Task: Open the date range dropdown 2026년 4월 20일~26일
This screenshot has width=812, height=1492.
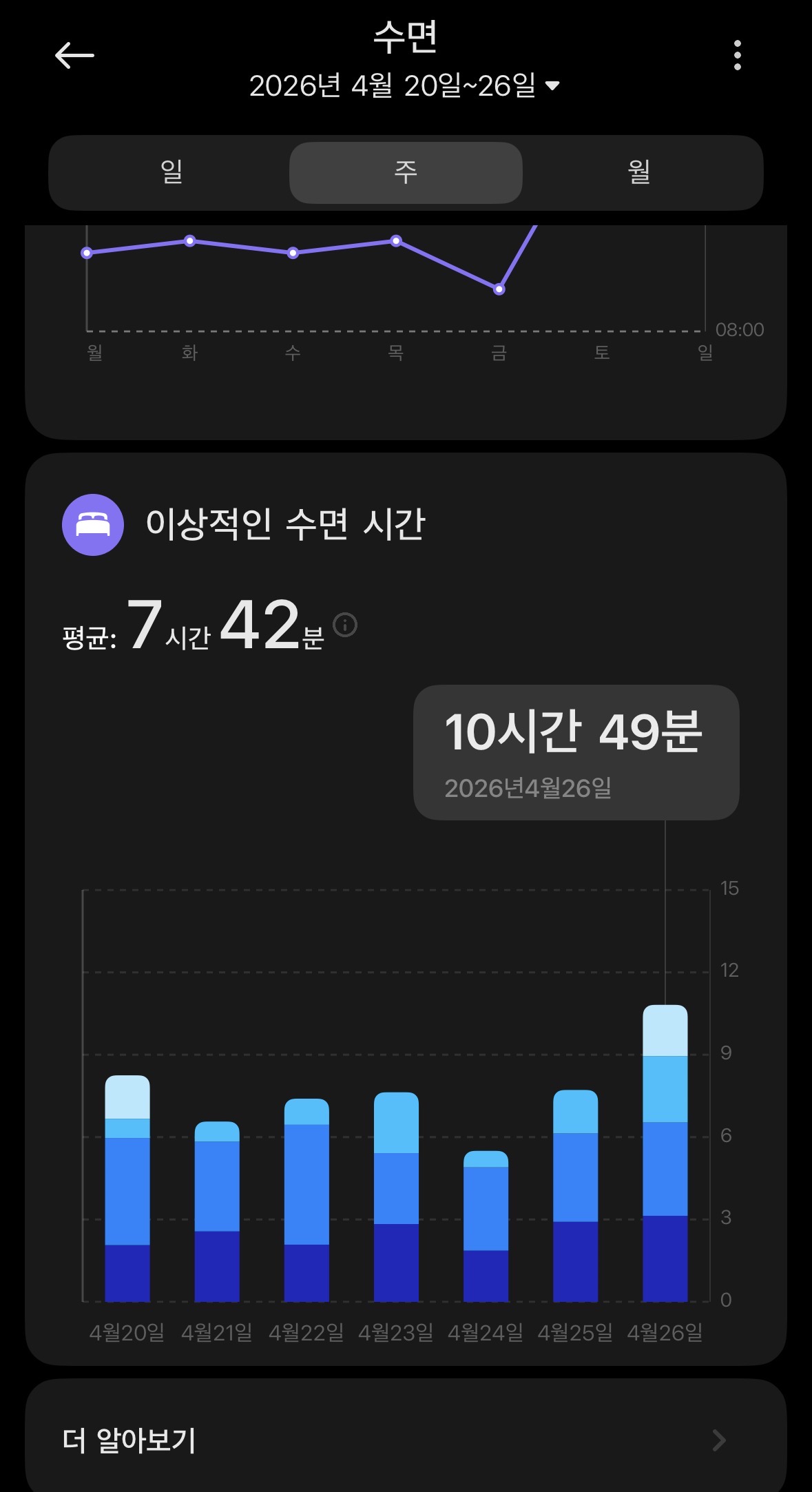Action: click(405, 86)
